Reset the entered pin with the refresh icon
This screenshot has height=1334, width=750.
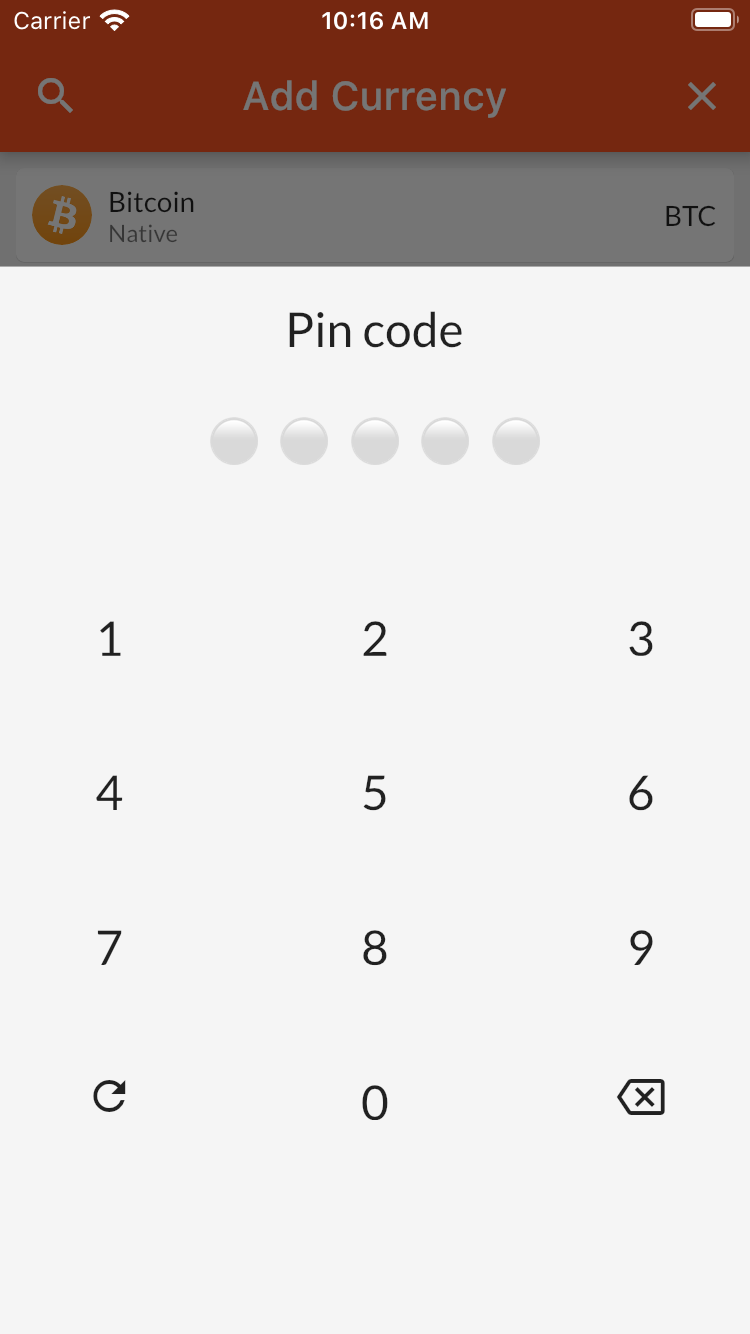tap(110, 1096)
